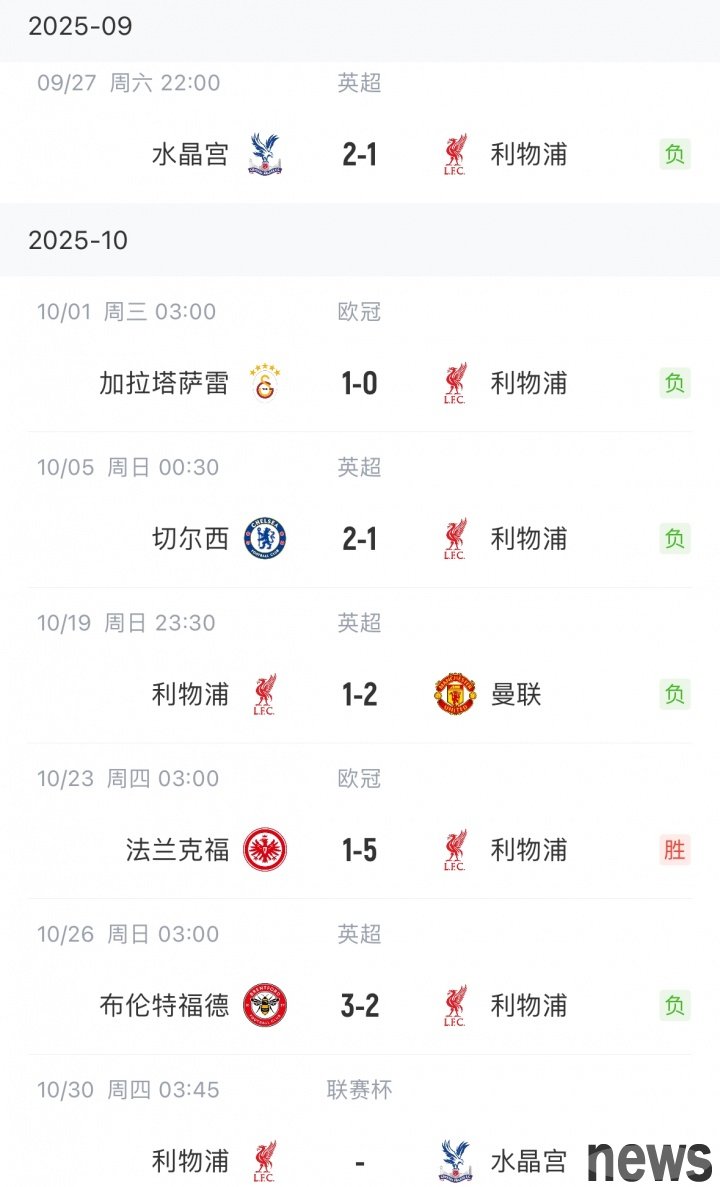The height and width of the screenshot is (1187, 720).
Task: Open the 切尔西 2-1 利物浦 match
Action: click(359, 539)
